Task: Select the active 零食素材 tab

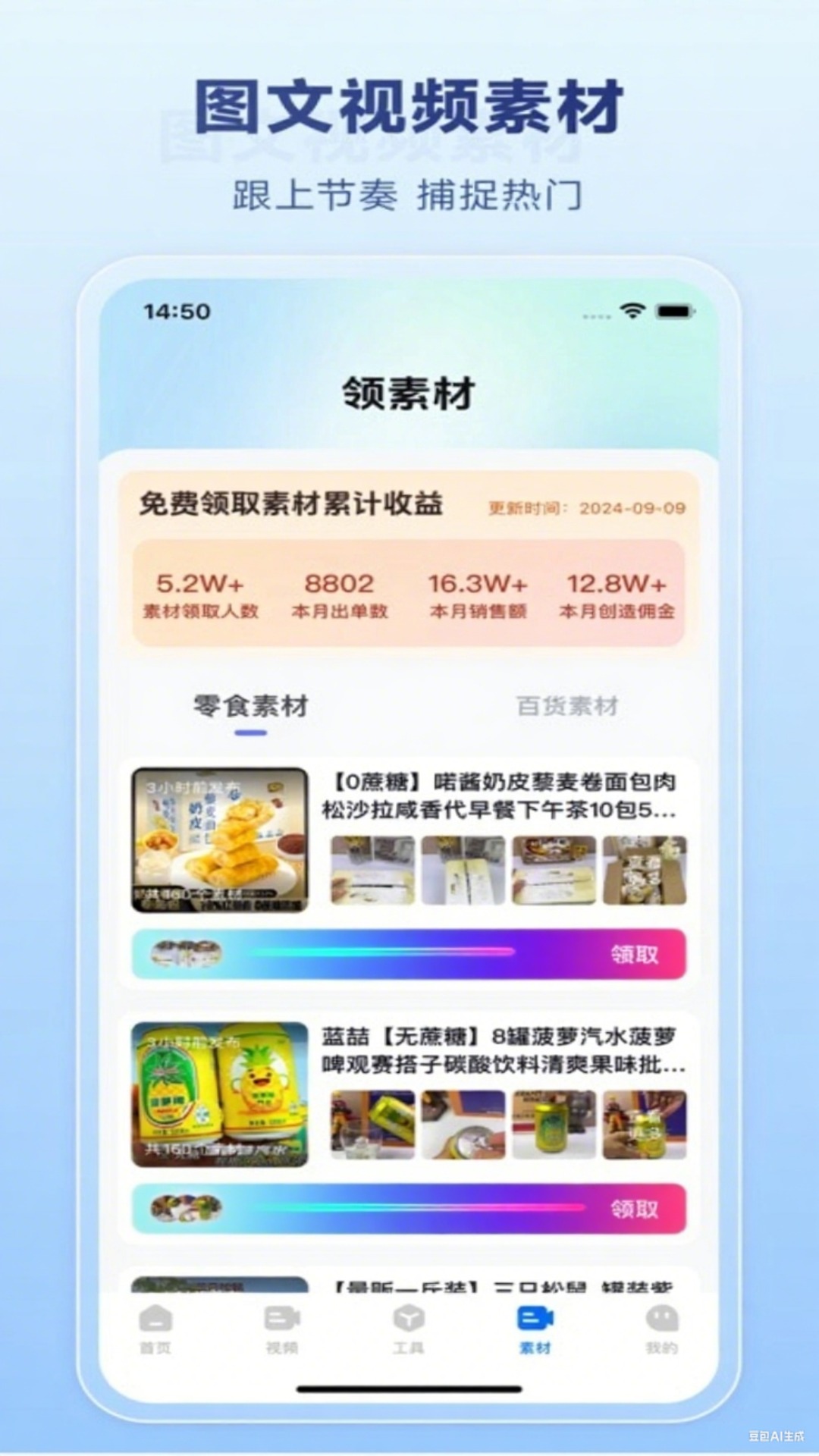Action: [250, 706]
